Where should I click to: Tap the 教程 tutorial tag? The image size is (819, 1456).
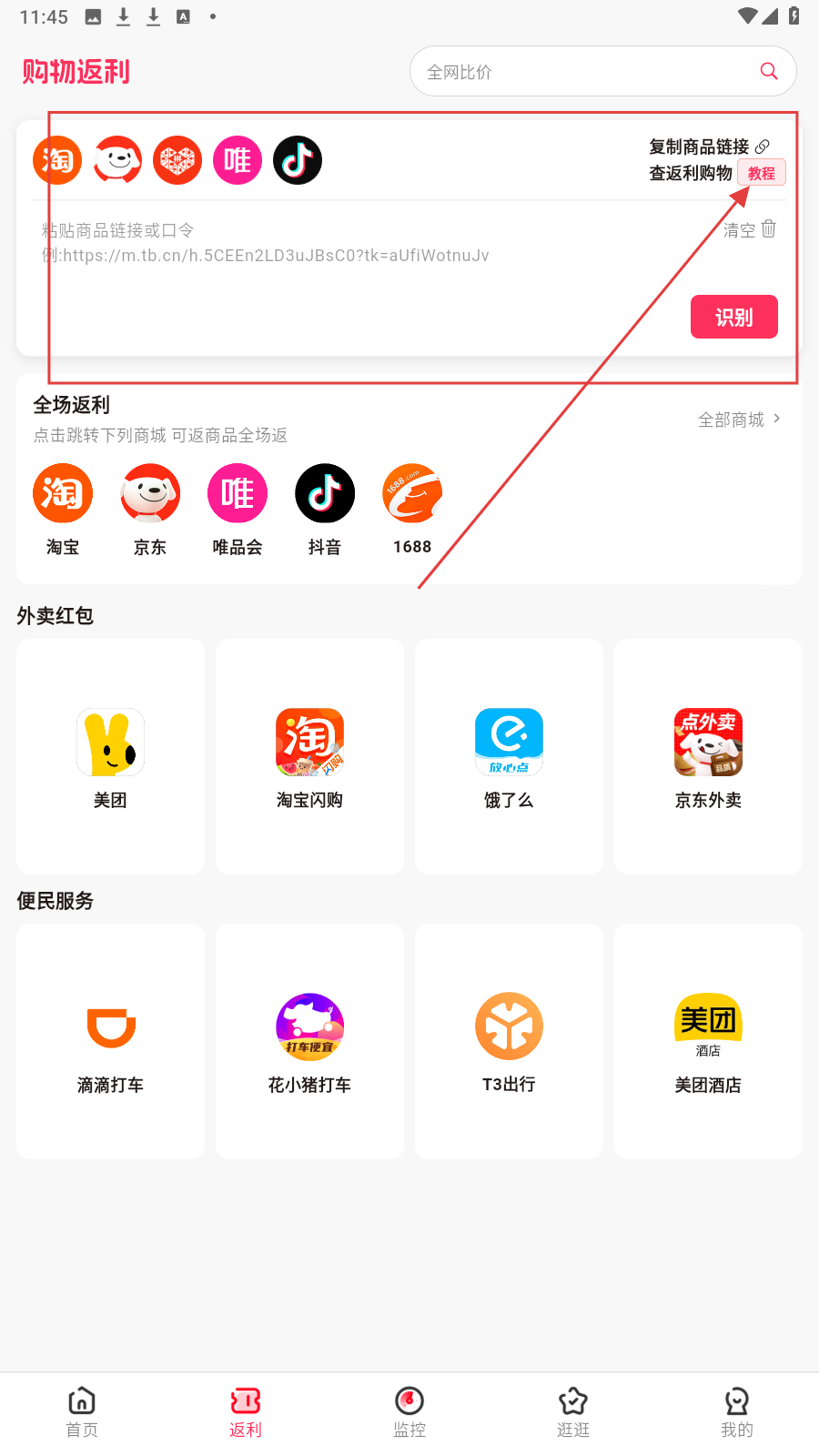tap(761, 173)
